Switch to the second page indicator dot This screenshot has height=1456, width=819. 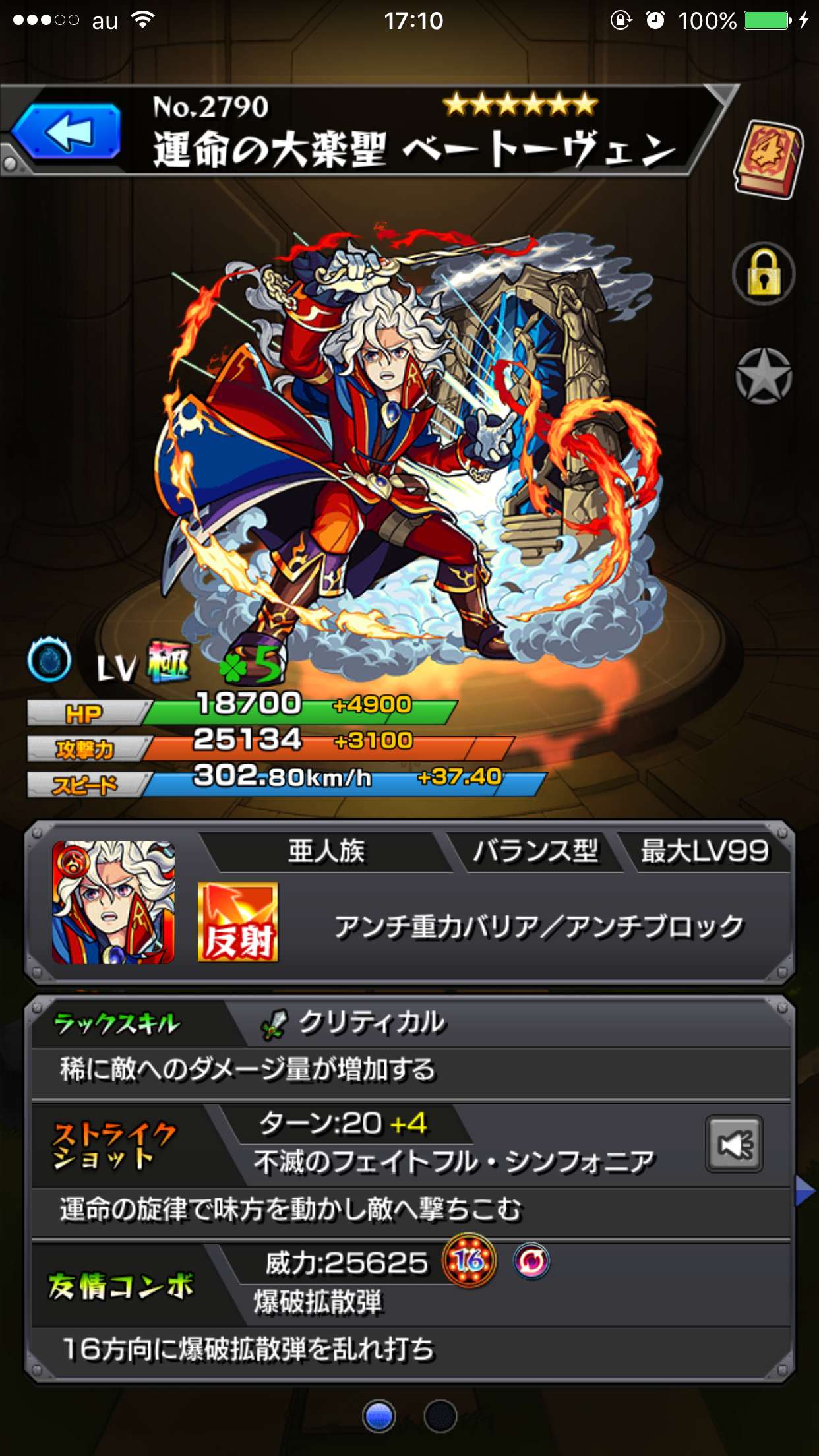coord(440,1416)
